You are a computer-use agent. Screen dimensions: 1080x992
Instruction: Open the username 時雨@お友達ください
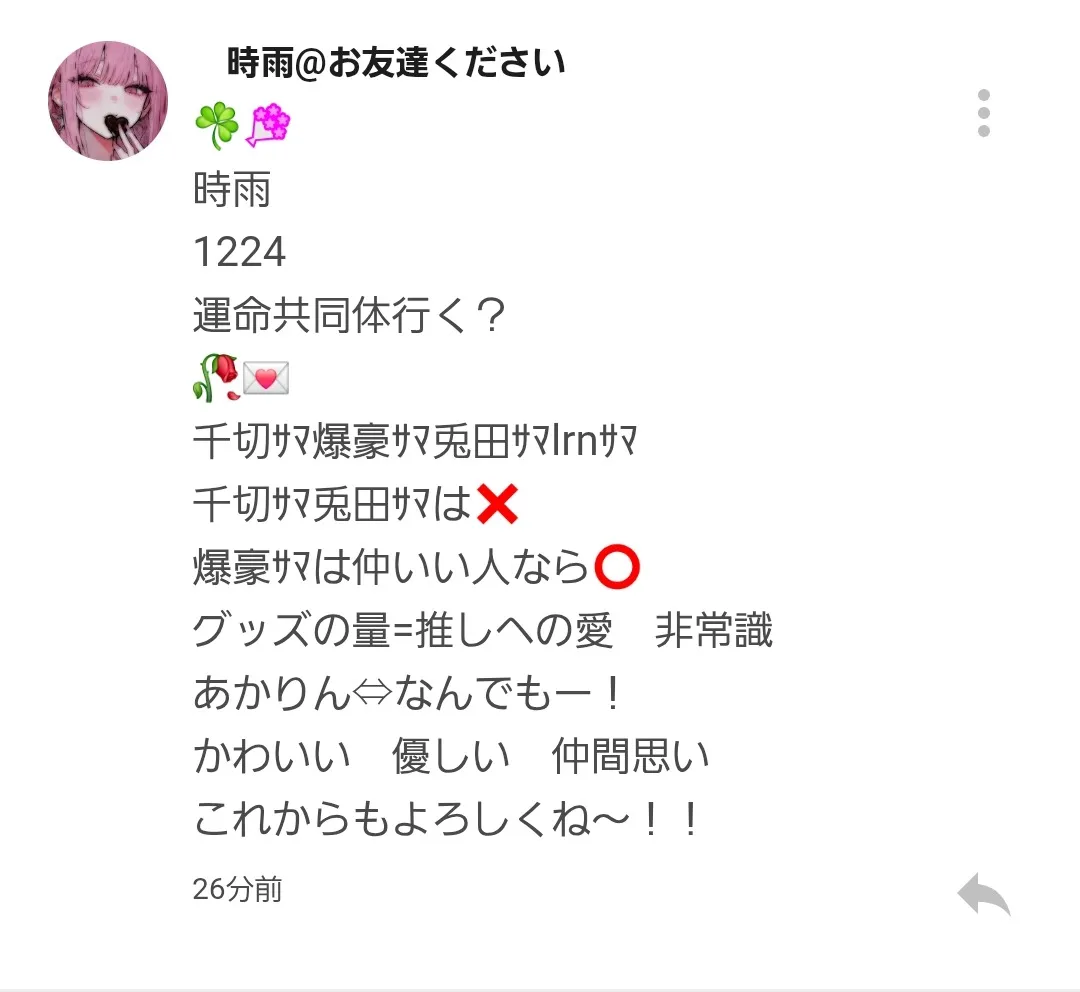point(396,64)
